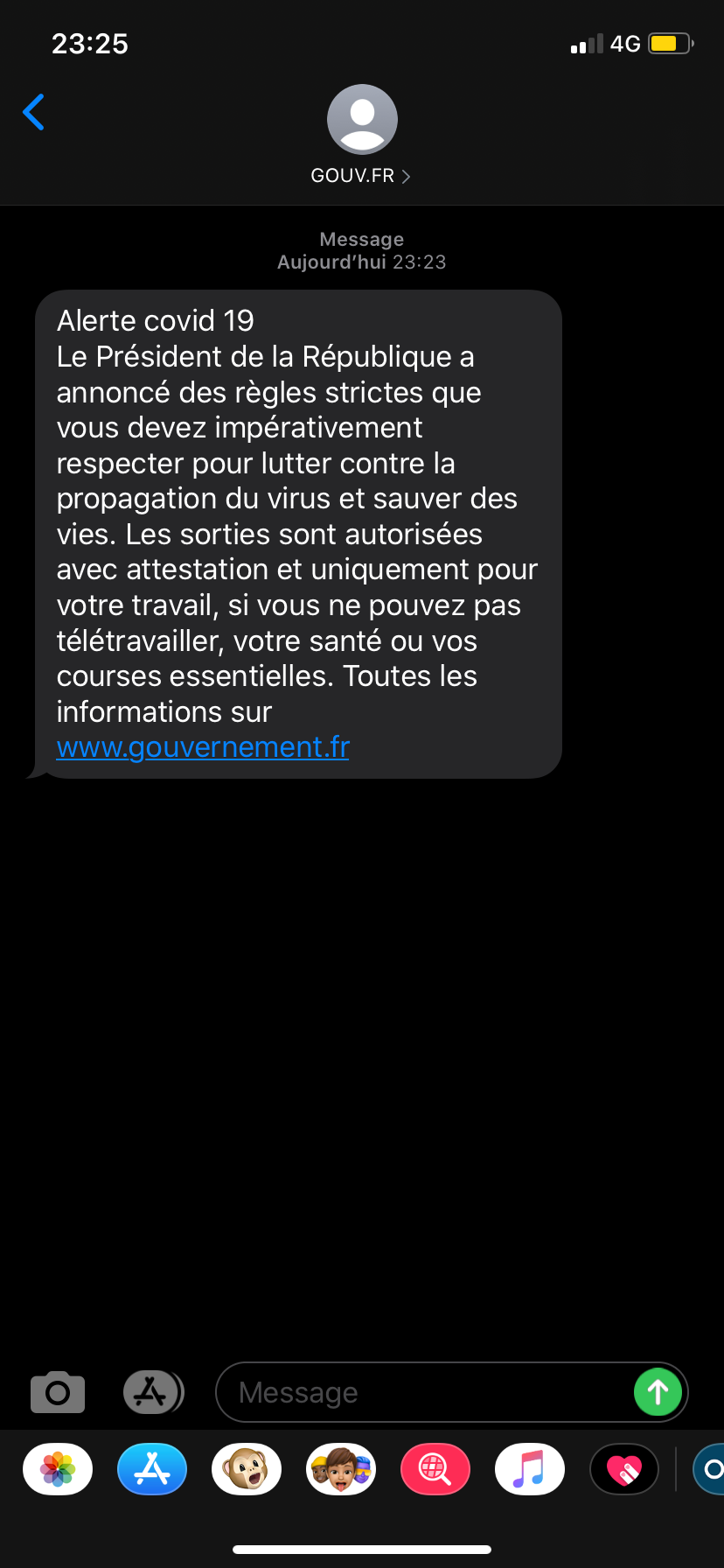Viewport: 724px width, 1568px height.
Task: Toggle the App Store apps drawer
Action: tap(153, 1392)
